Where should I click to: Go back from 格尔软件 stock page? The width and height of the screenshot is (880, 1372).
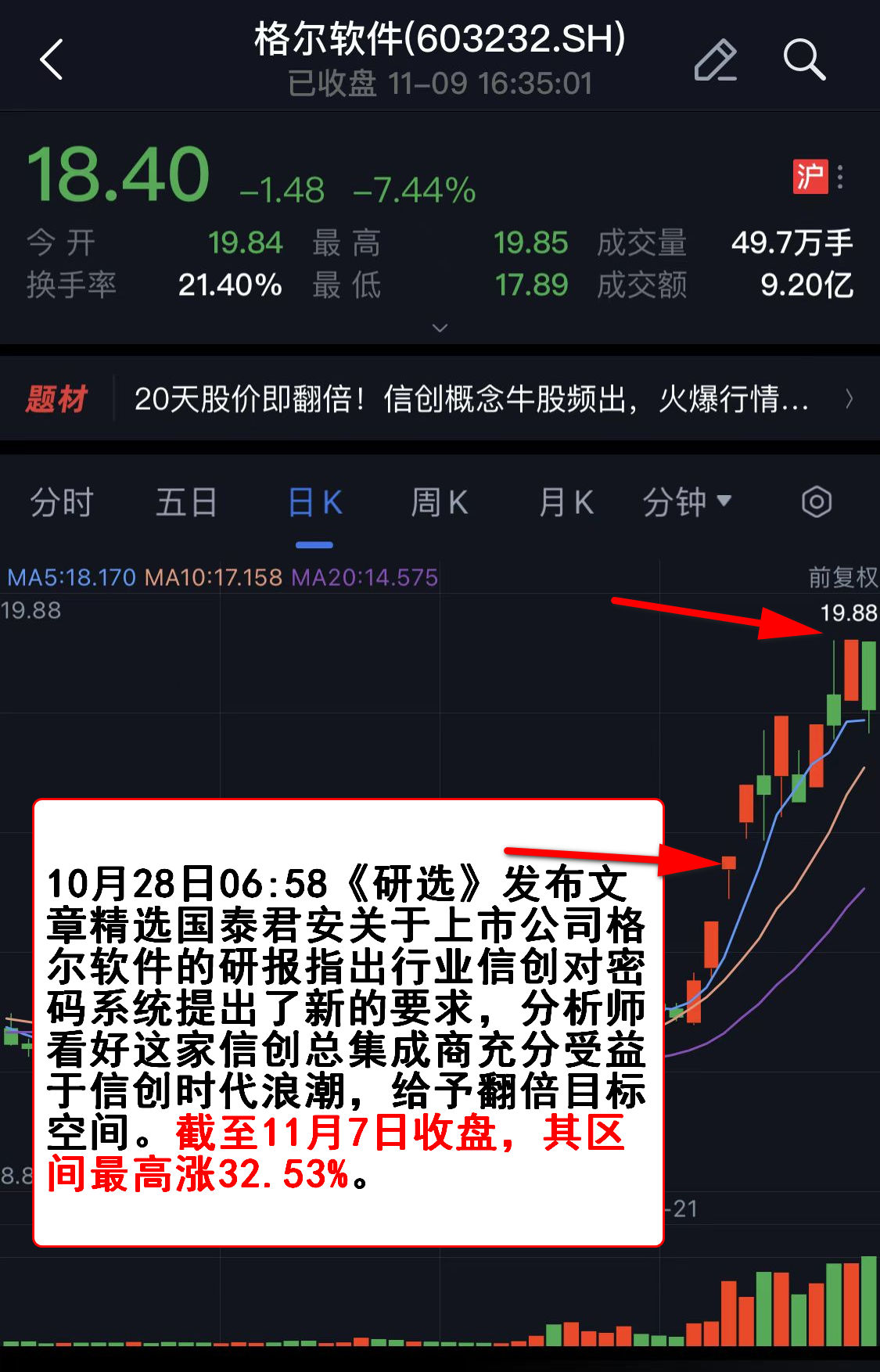52,59
